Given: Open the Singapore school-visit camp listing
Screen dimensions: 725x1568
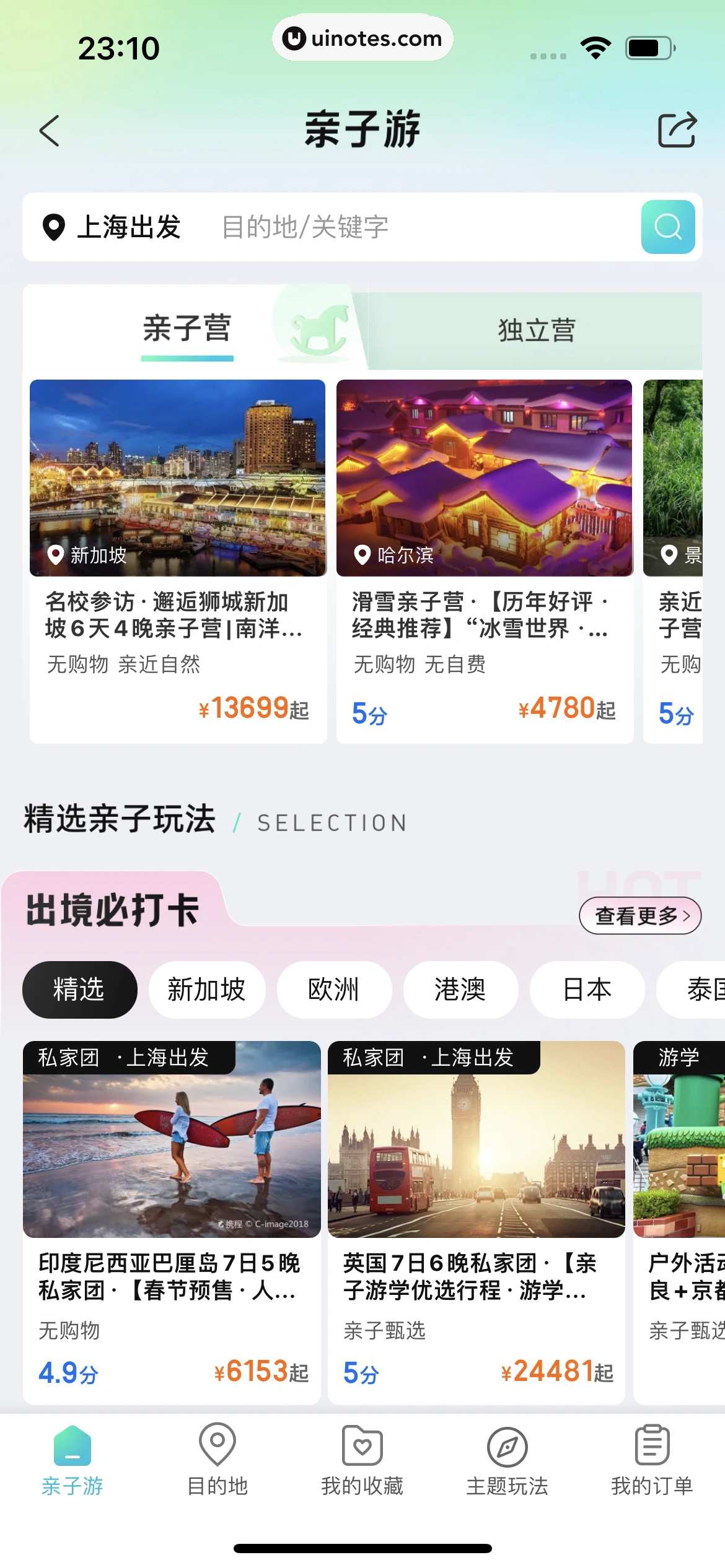Looking at the screenshot, I should 178,557.
